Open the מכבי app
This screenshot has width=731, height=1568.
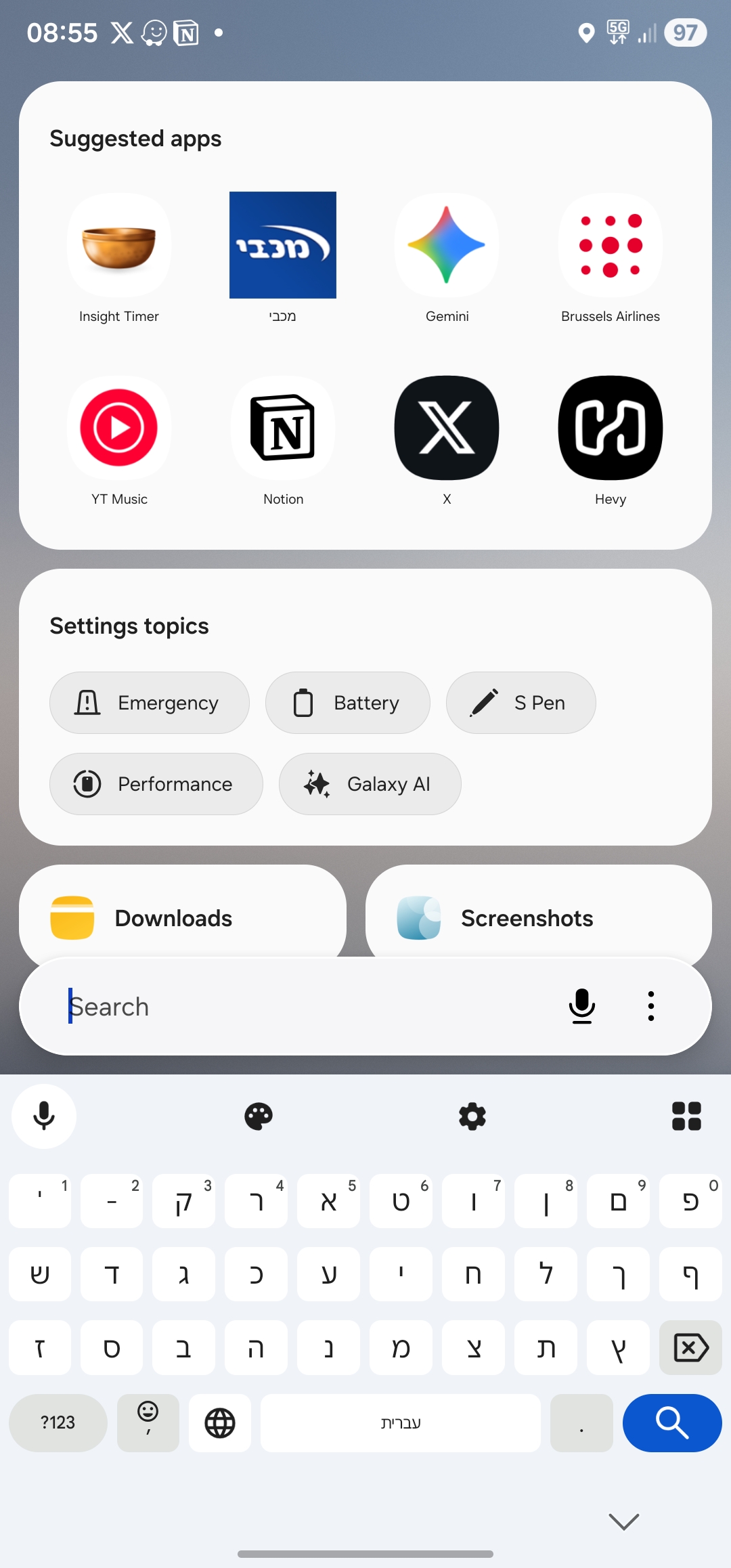[283, 246]
